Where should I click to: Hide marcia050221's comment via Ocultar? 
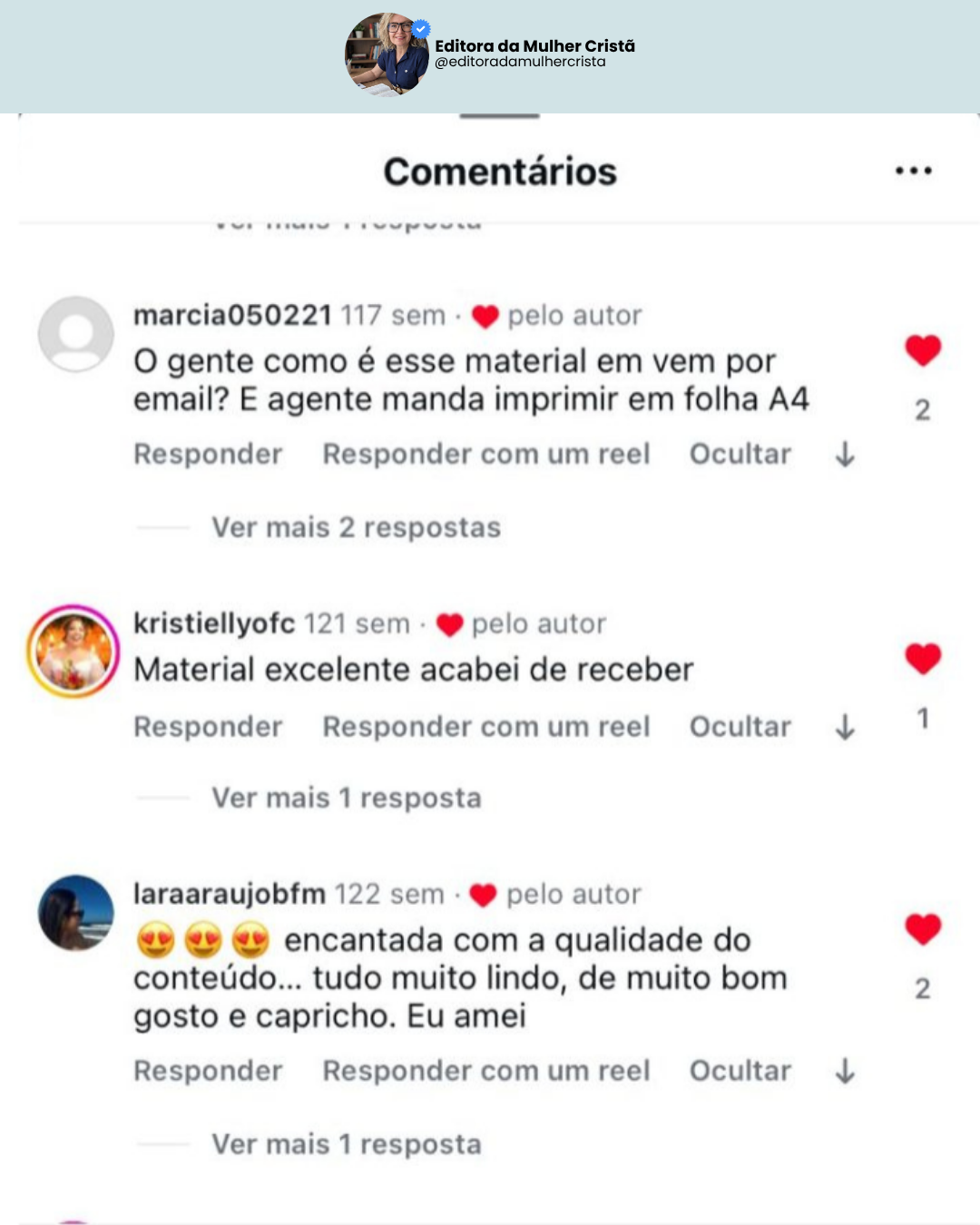pos(740,454)
